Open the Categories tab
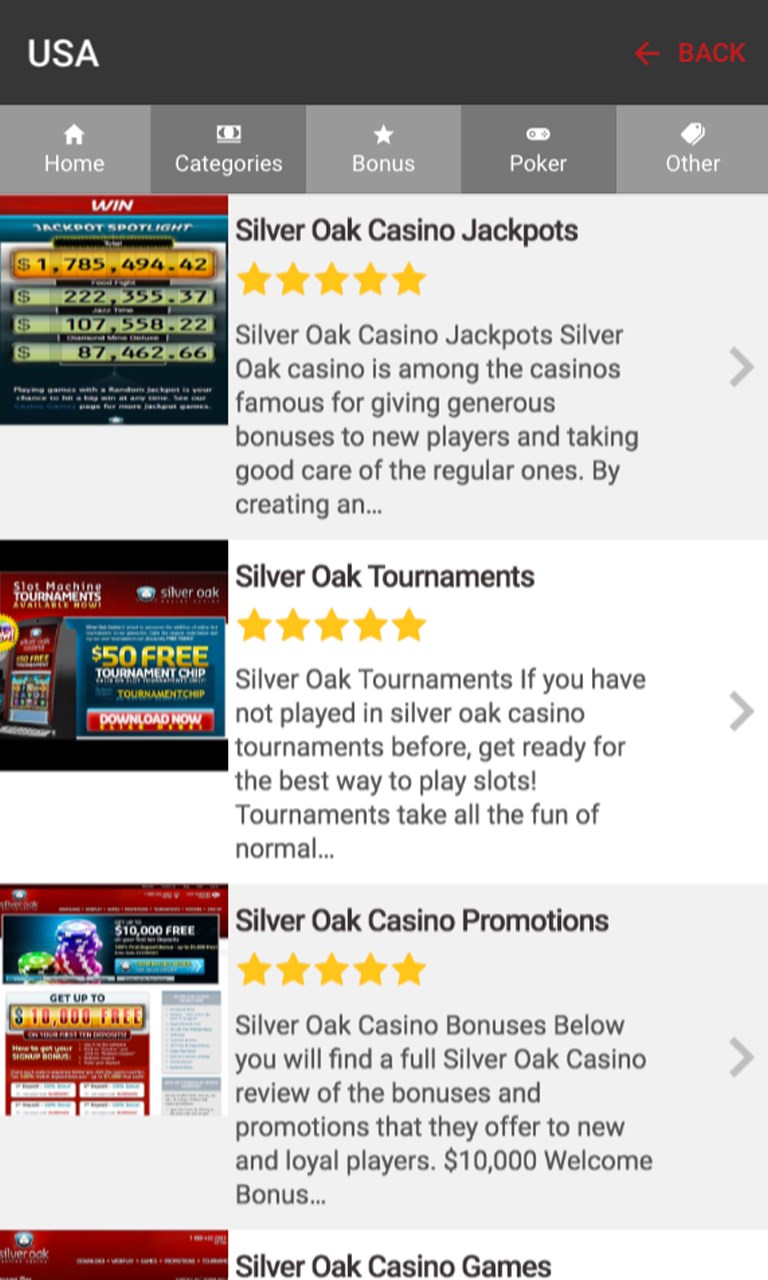The width and height of the screenshot is (768, 1280). (228, 149)
